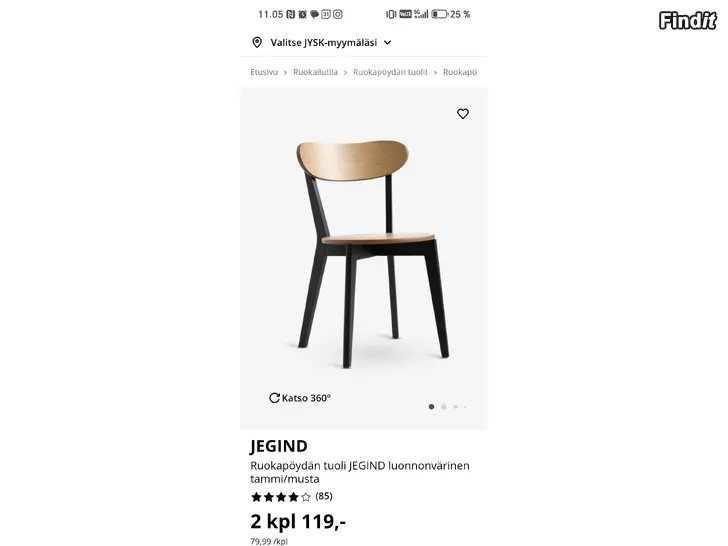728x546 pixels.
Task: Open the star rating with 85 reviews
Action: tap(291, 496)
